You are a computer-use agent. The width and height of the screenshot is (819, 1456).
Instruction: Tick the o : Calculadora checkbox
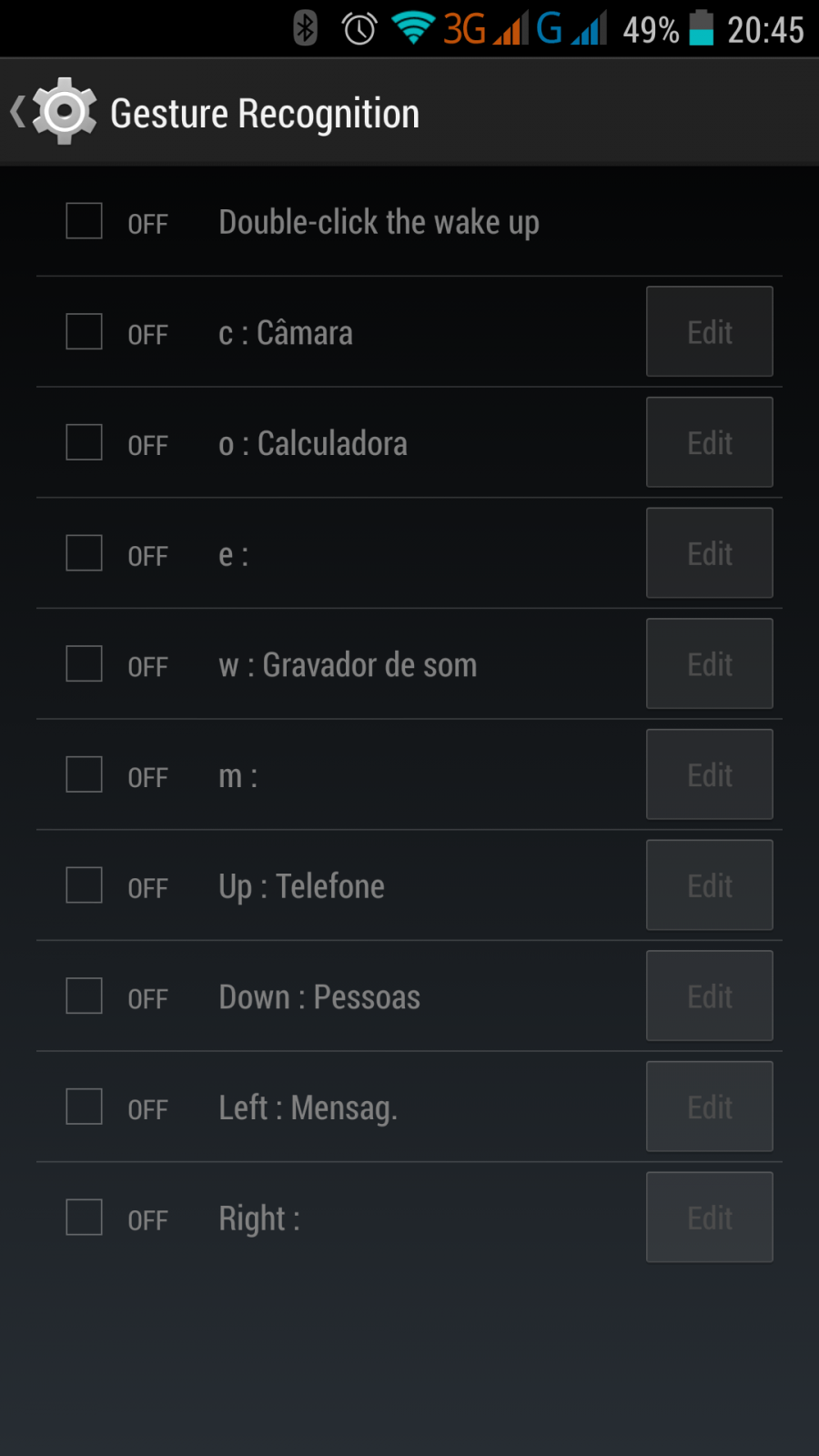click(x=84, y=442)
